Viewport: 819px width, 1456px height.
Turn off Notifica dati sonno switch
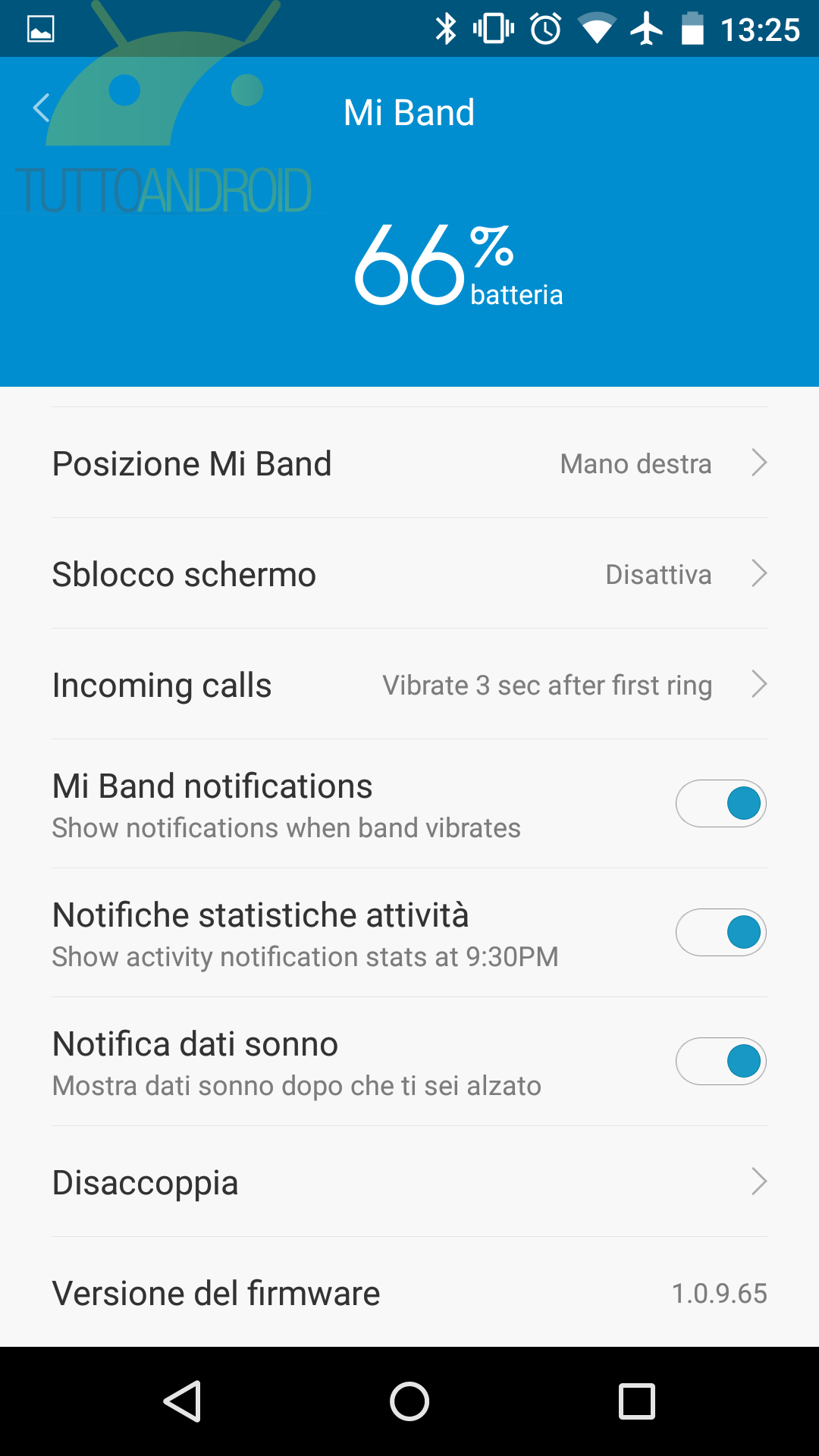tap(721, 1062)
